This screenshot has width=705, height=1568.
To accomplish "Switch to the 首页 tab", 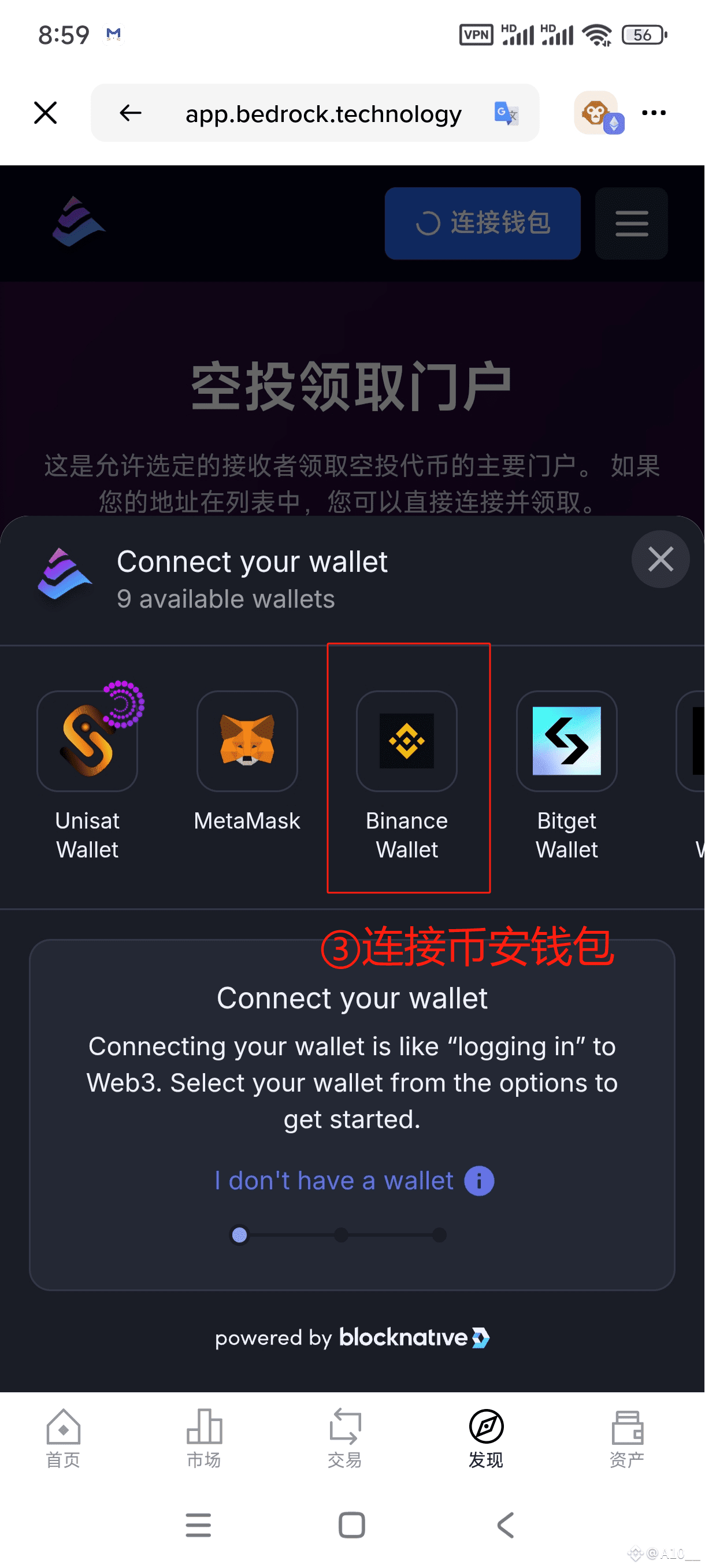I will [x=63, y=1438].
